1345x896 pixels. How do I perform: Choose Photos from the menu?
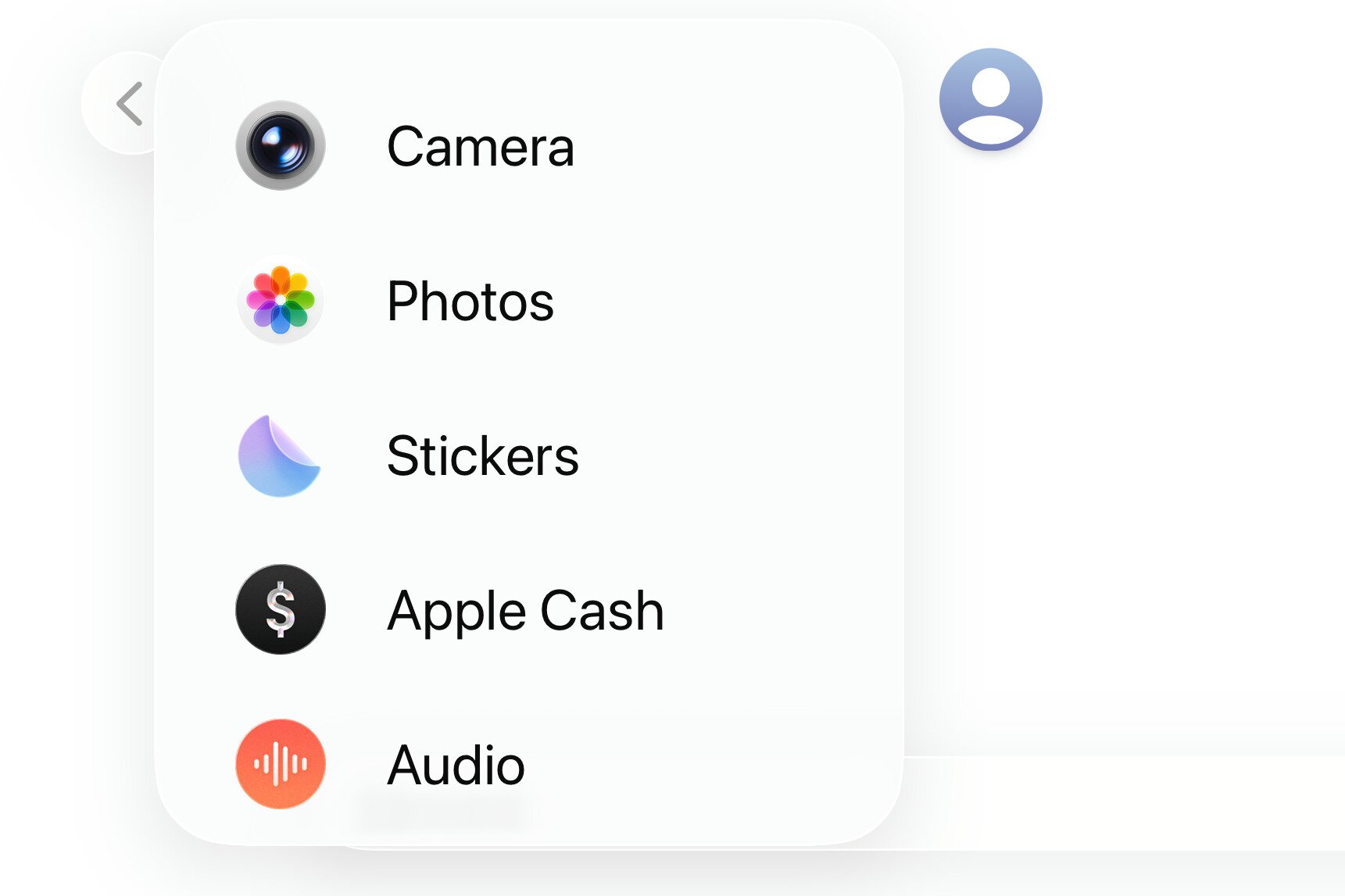470,302
